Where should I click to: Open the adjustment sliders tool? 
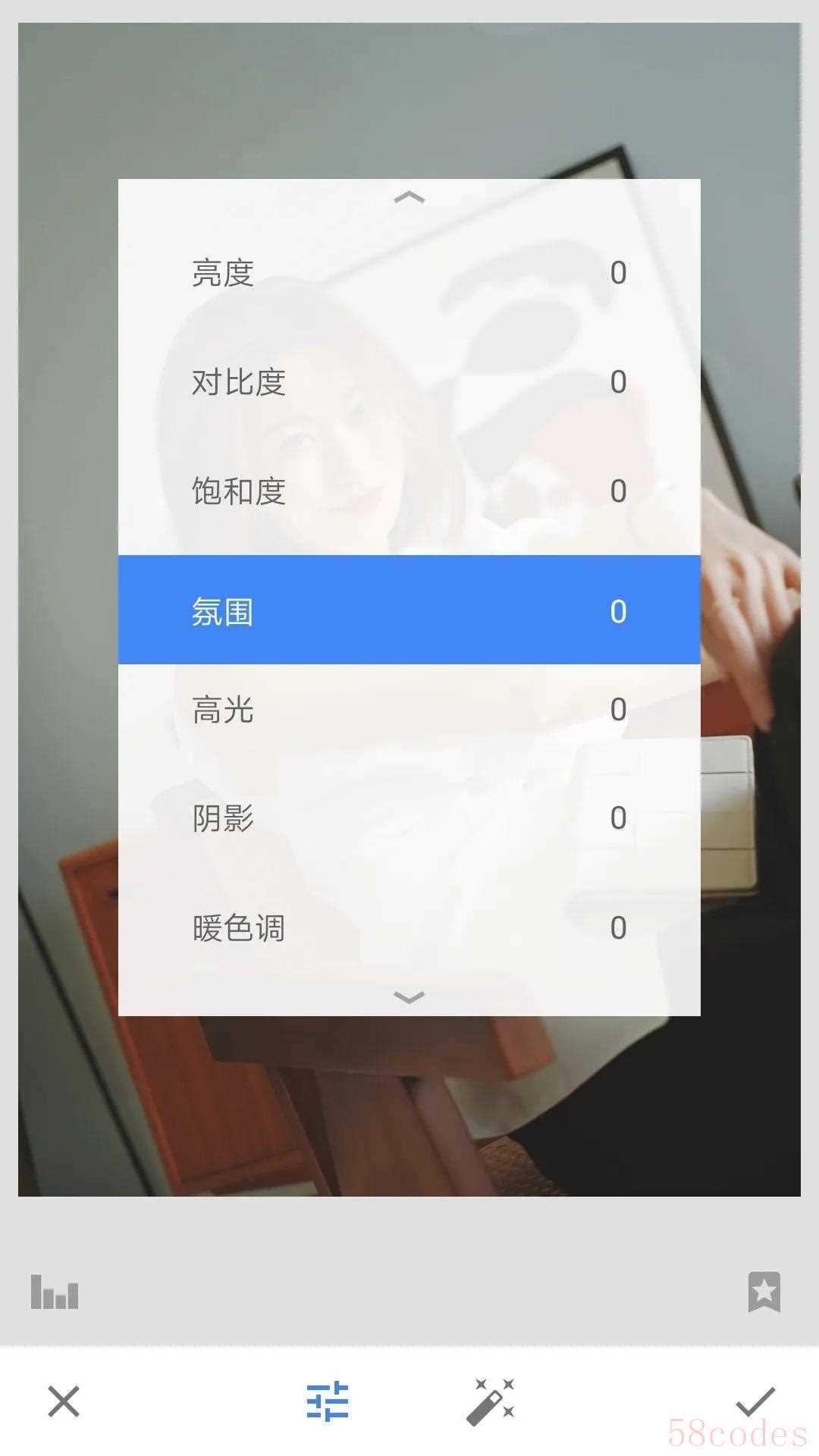point(328,1401)
